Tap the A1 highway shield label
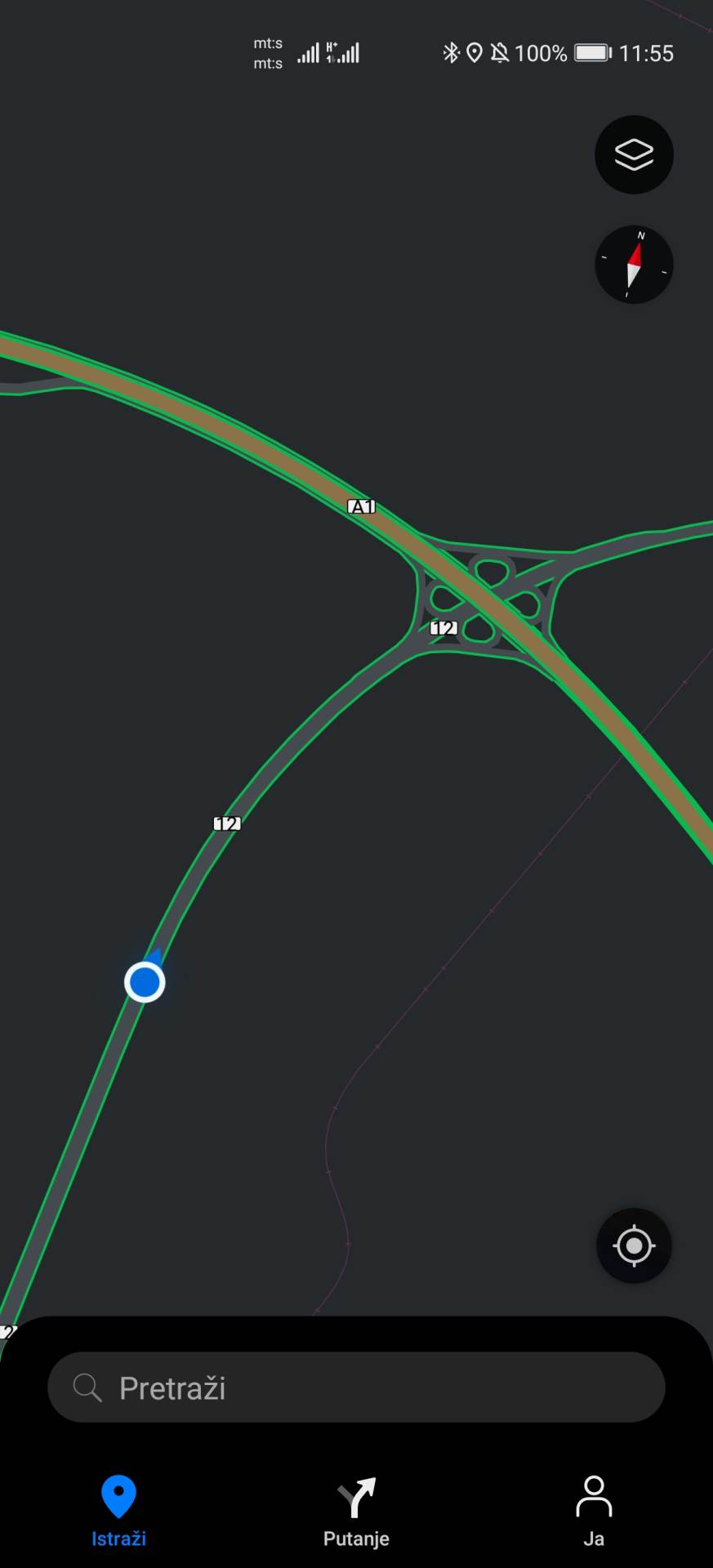Screen dimensions: 713x1568 360,506
